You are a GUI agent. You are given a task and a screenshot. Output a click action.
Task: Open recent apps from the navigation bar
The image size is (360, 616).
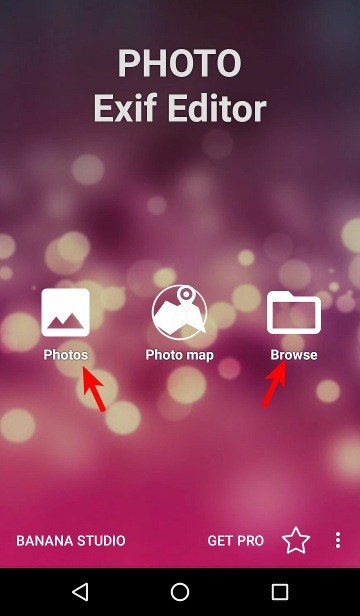pyautogui.click(x=280, y=592)
